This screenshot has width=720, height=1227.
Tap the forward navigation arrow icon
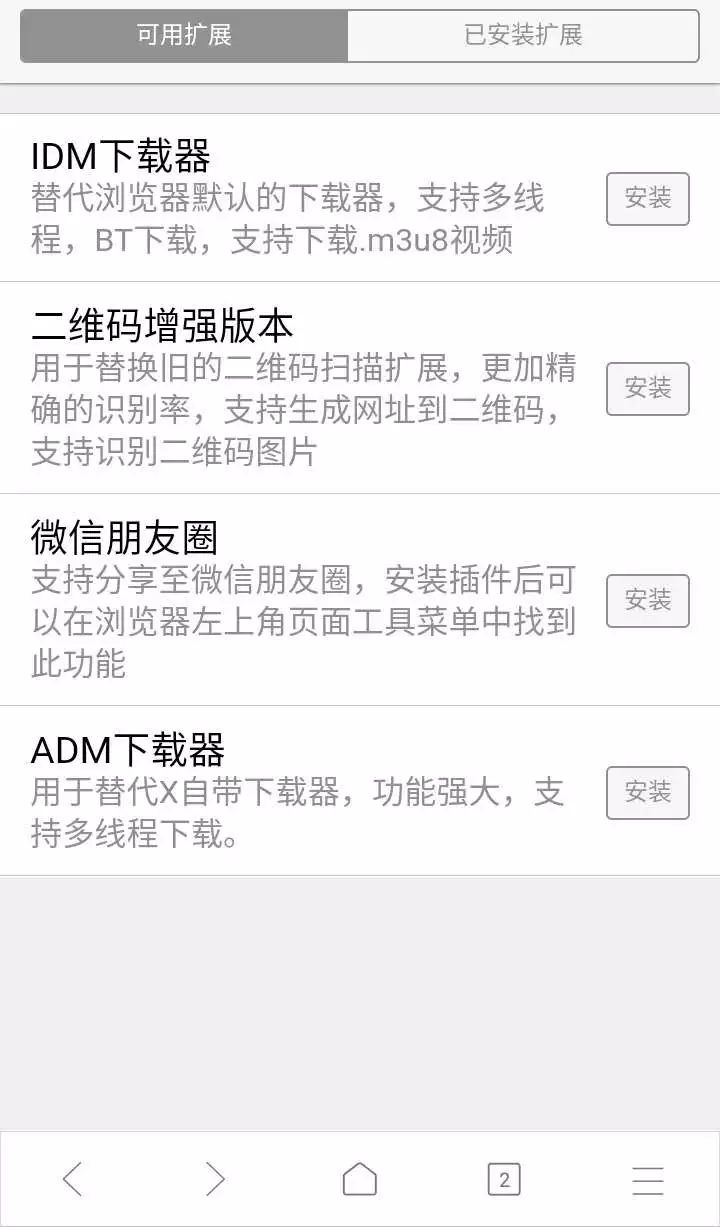click(216, 1178)
